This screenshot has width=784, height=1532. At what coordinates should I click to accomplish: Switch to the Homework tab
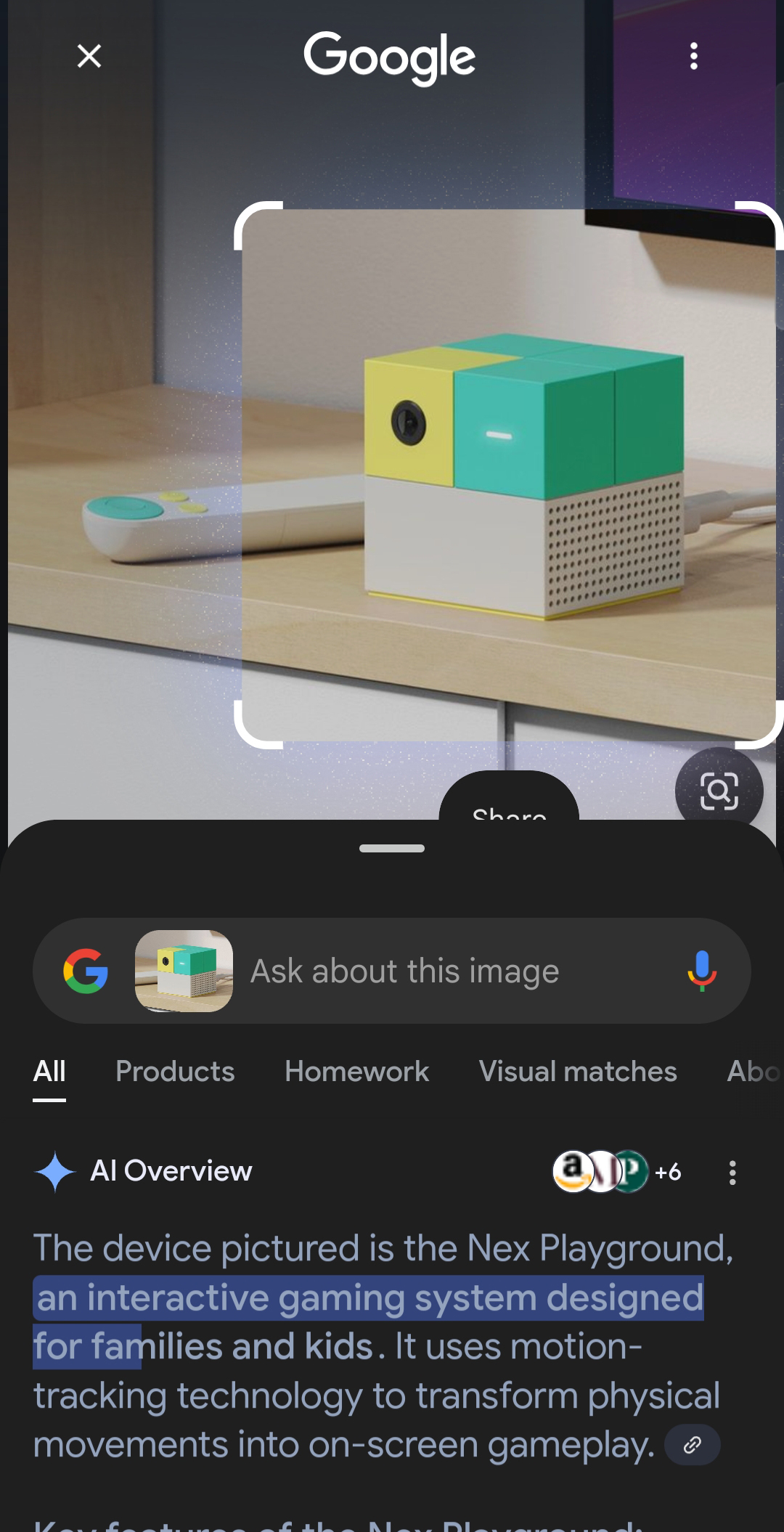point(356,1072)
